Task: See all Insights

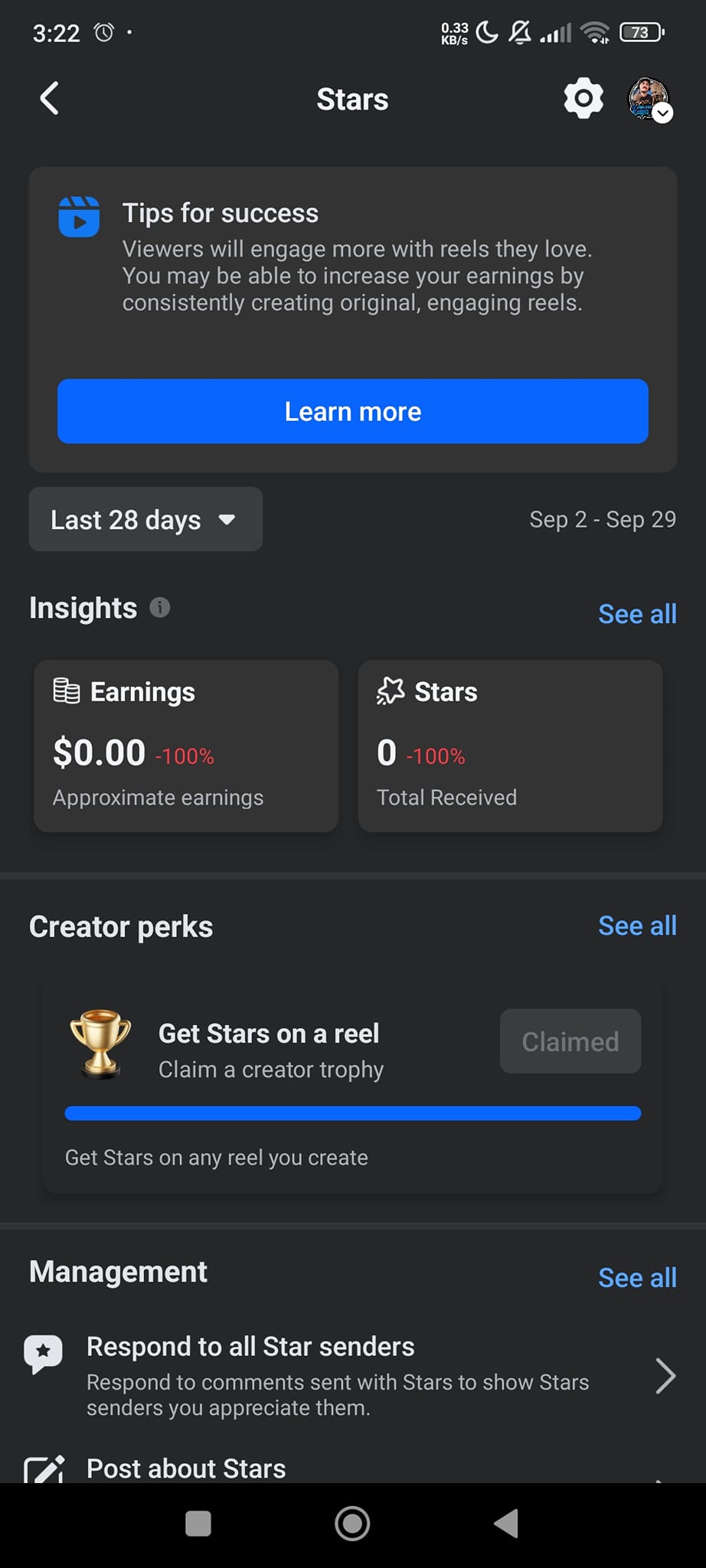Action: point(637,614)
